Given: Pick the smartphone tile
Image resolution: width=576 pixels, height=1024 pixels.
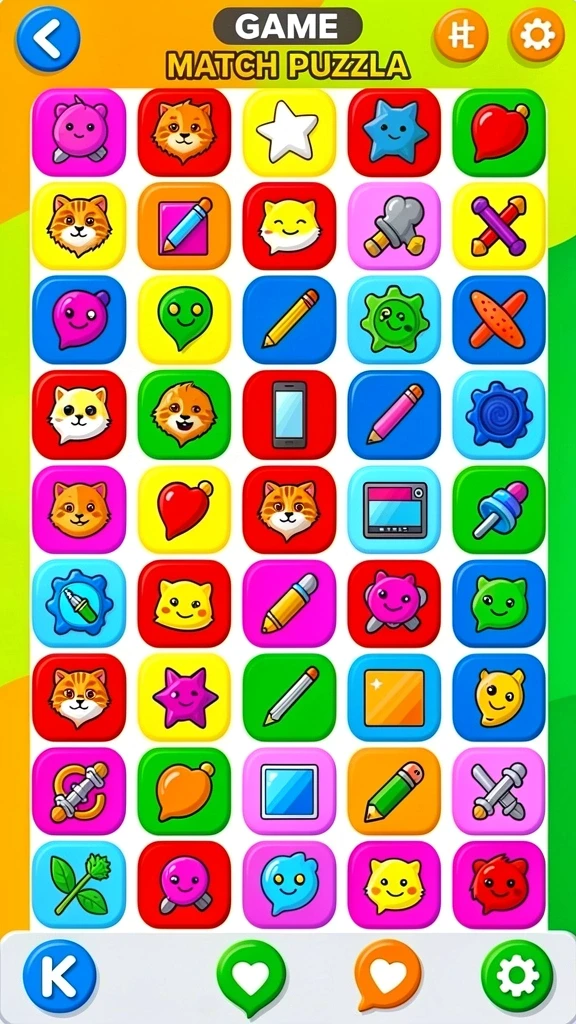Looking at the screenshot, I should [289, 415].
